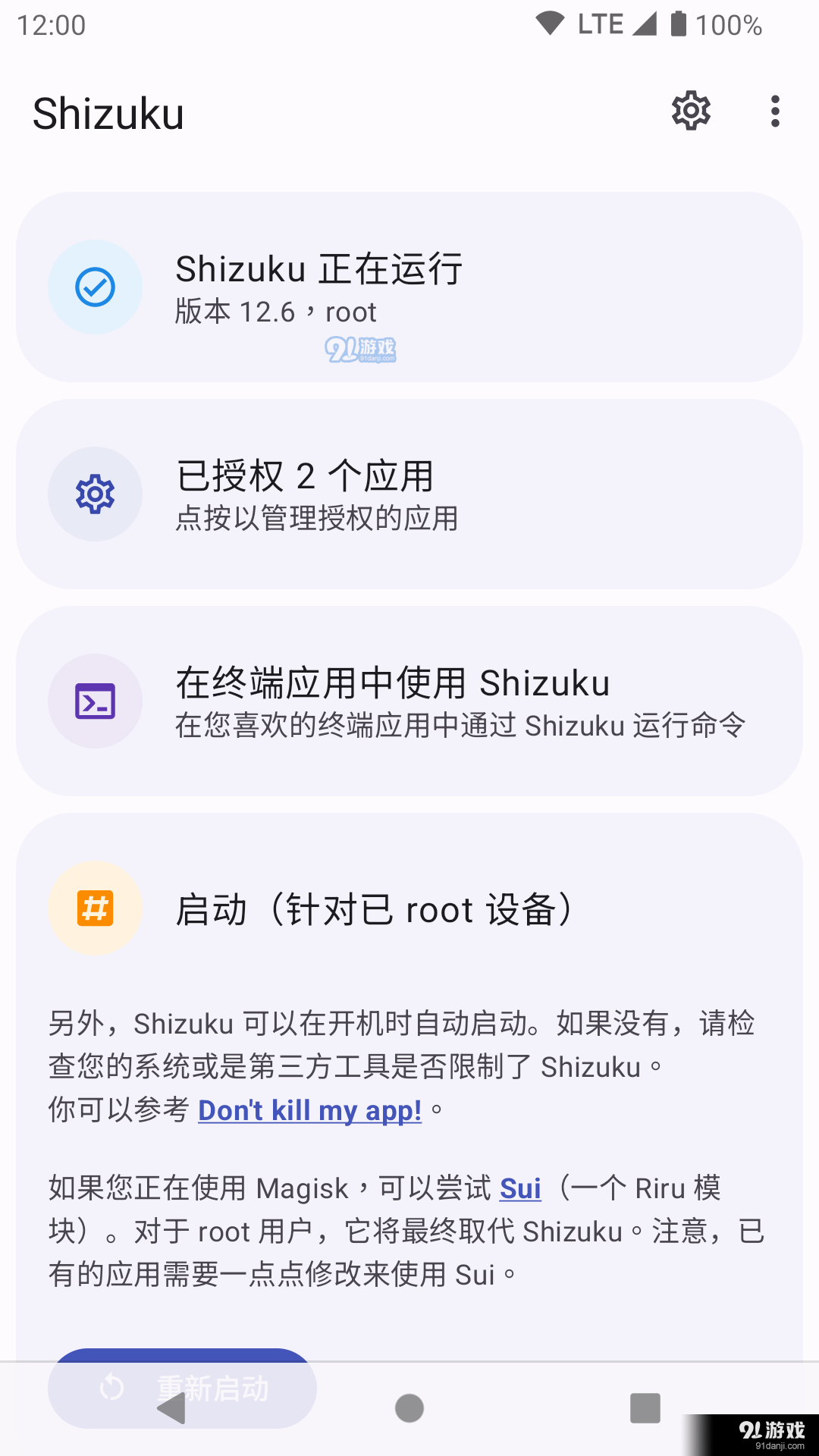The width and height of the screenshot is (819, 1456).
Task: Open the Sui Magisk module link
Action: pyautogui.click(x=520, y=1188)
